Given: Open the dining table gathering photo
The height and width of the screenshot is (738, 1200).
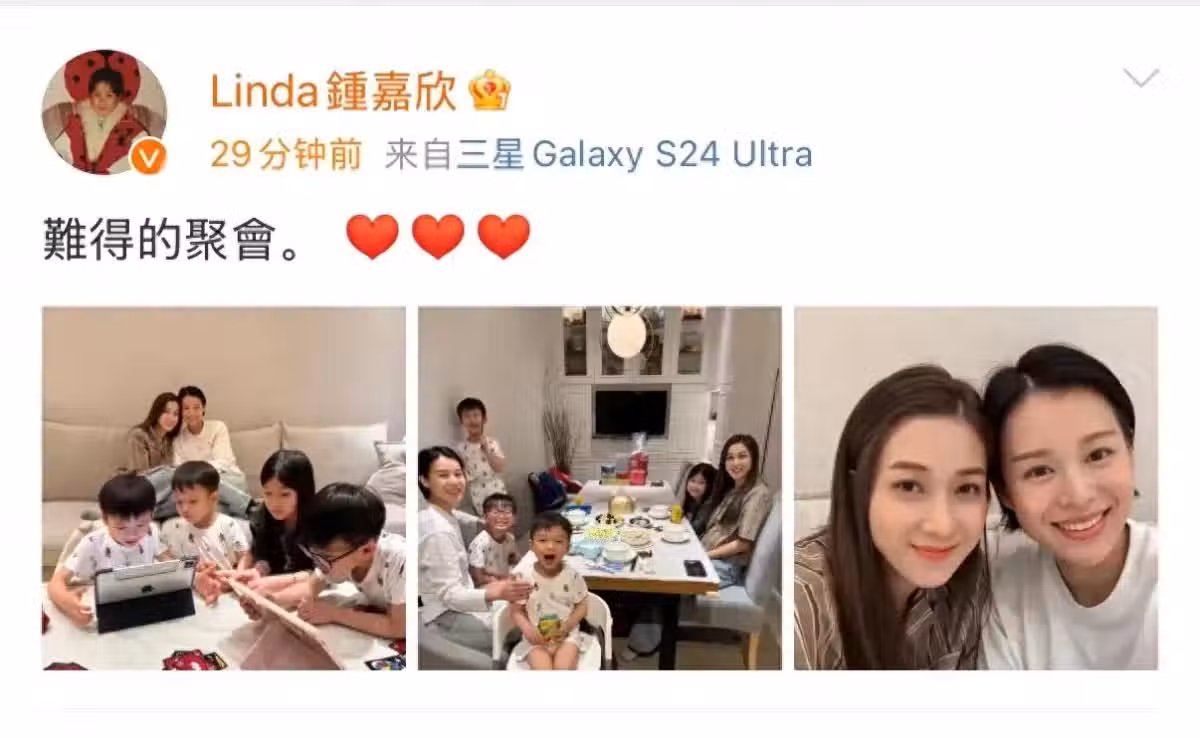Looking at the screenshot, I should coord(599,488).
